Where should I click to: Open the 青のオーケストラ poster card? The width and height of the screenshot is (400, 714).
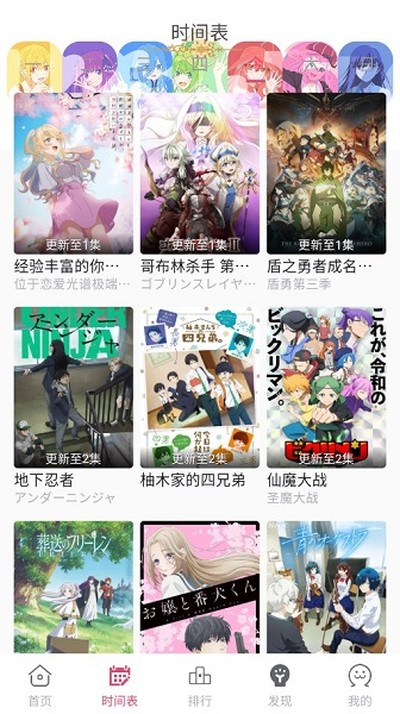point(326,587)
